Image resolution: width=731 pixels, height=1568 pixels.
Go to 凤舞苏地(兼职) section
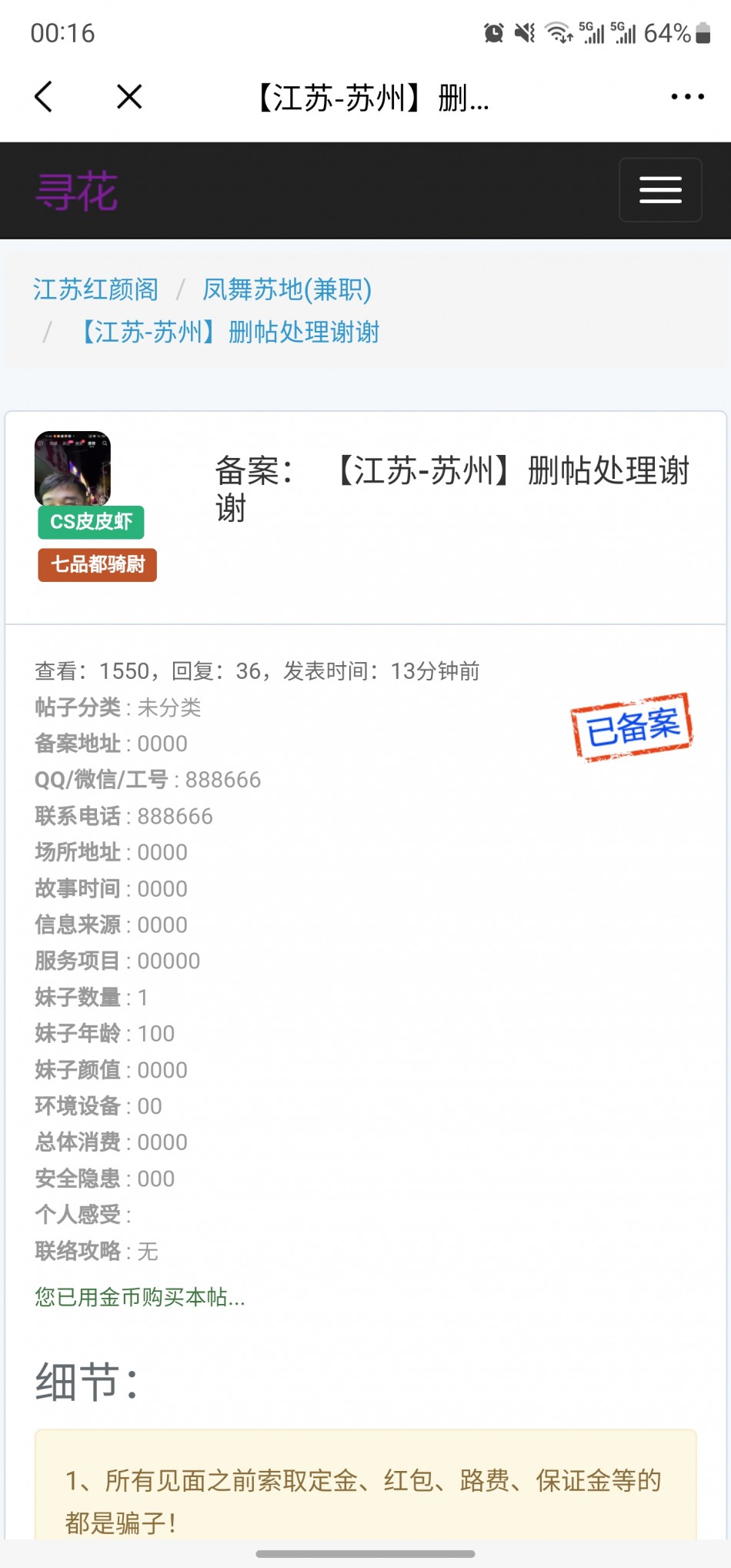point(286,290)
